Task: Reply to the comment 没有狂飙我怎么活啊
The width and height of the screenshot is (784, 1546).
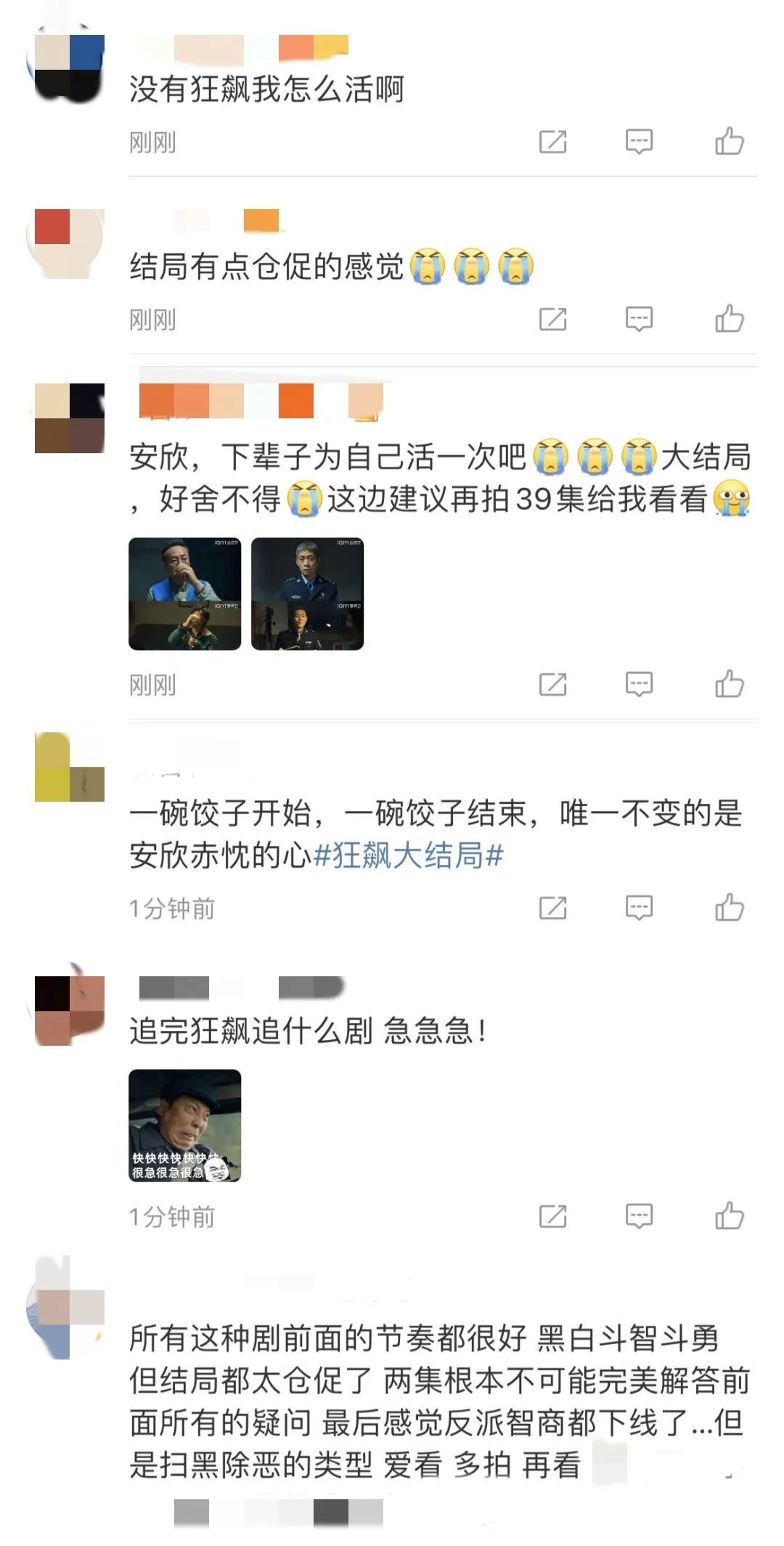Action: [639, 142]
